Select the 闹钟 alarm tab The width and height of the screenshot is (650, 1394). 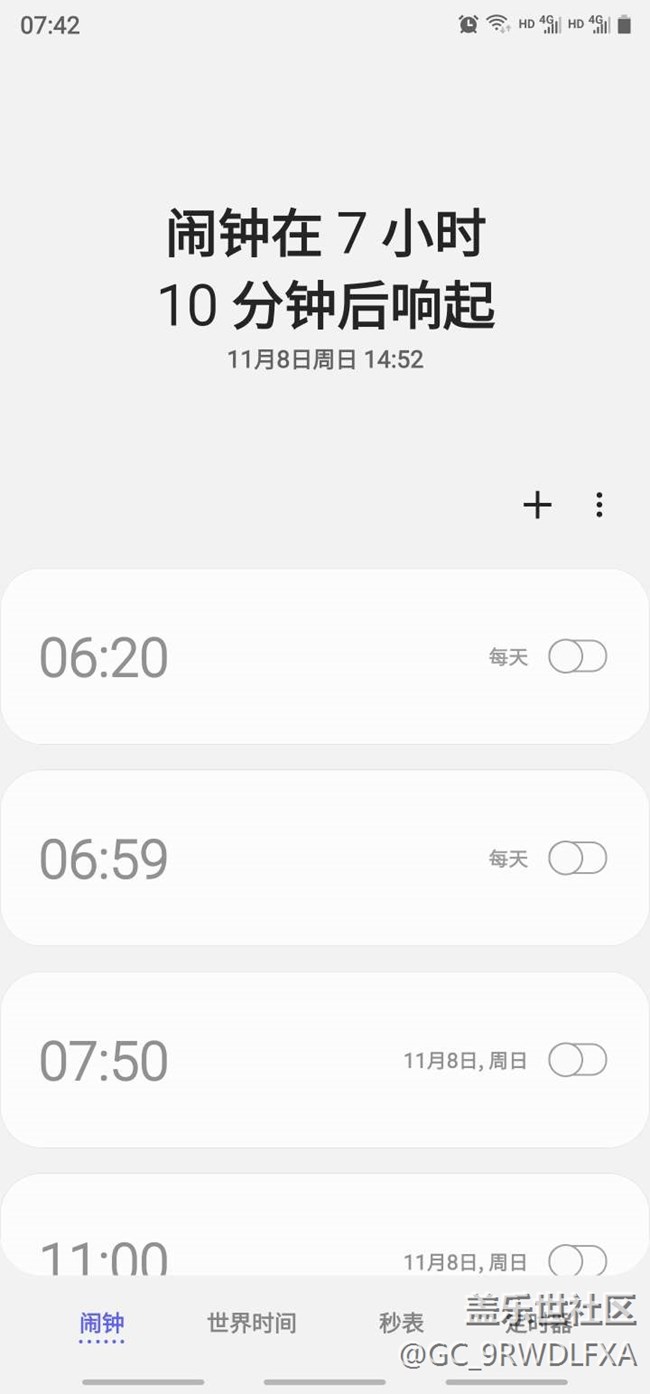point(102,1324)
